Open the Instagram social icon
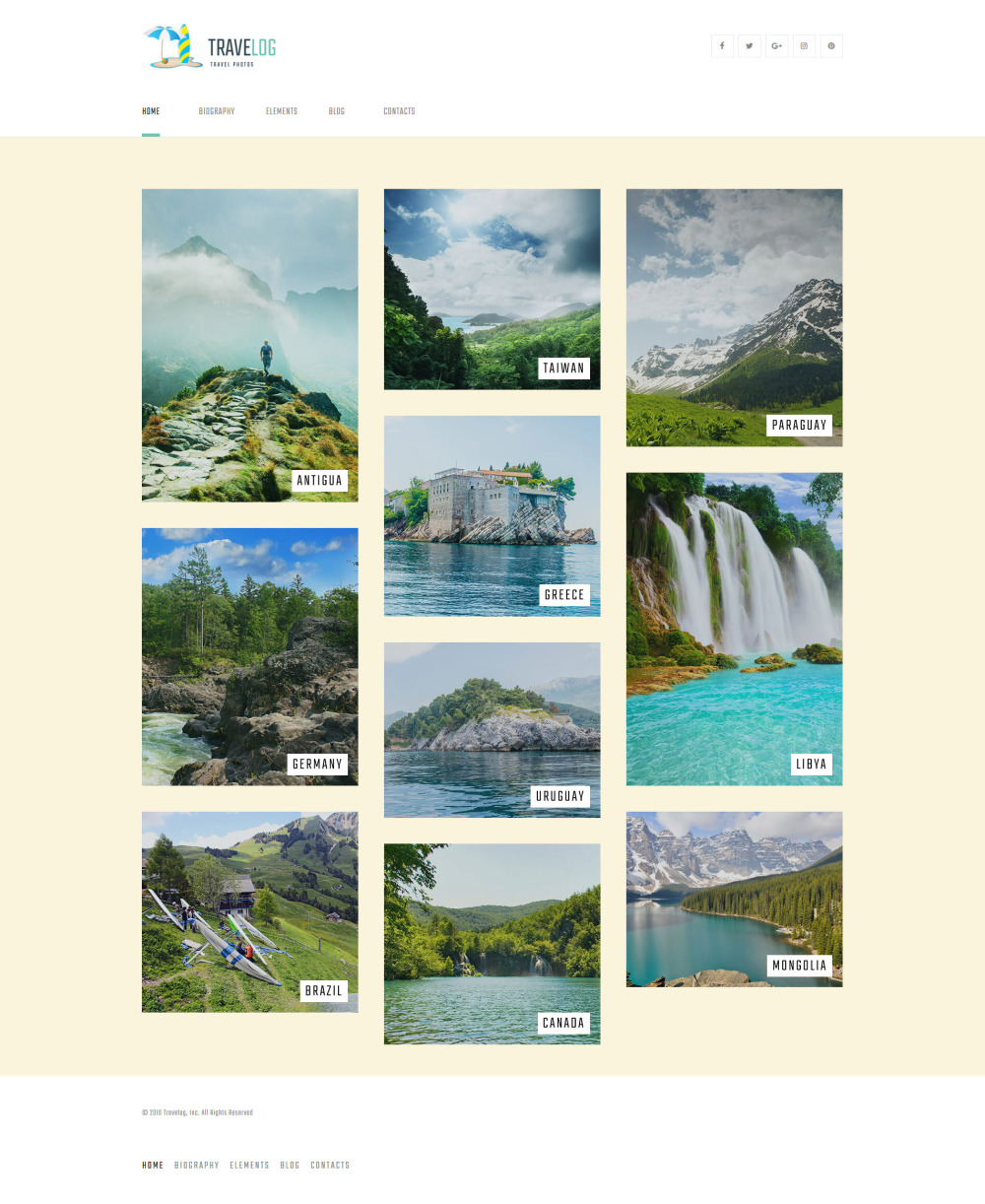985x1204 pixels. (x=804, y=46)
